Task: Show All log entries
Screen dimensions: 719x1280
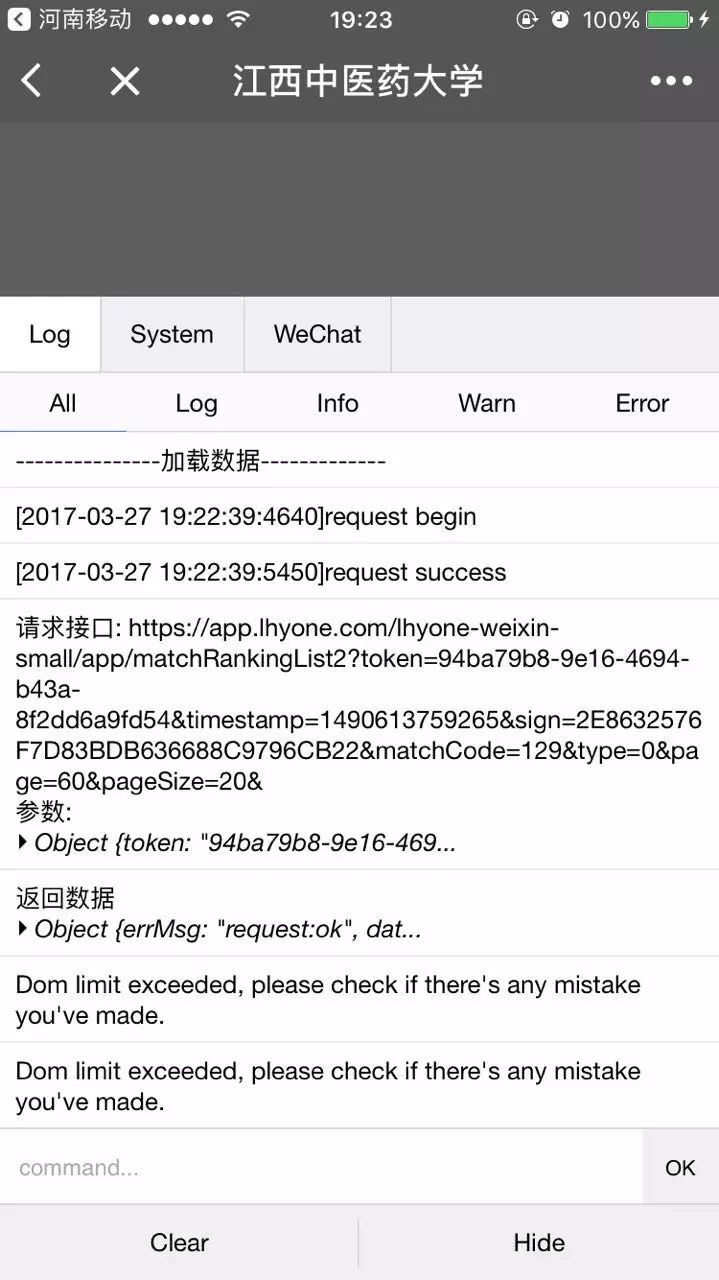Action: pos(63,404)
